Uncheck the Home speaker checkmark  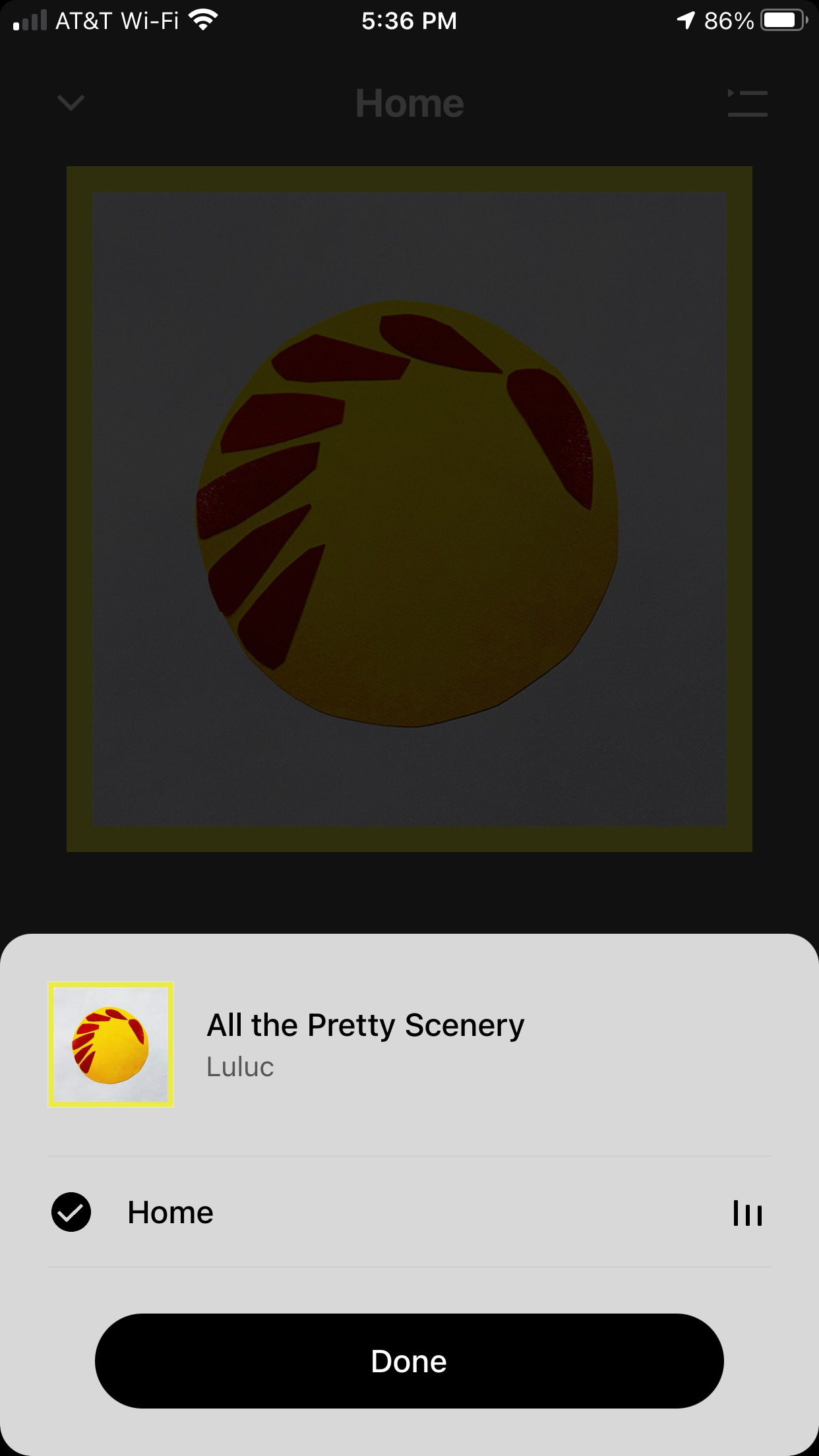pos(71,1212)
